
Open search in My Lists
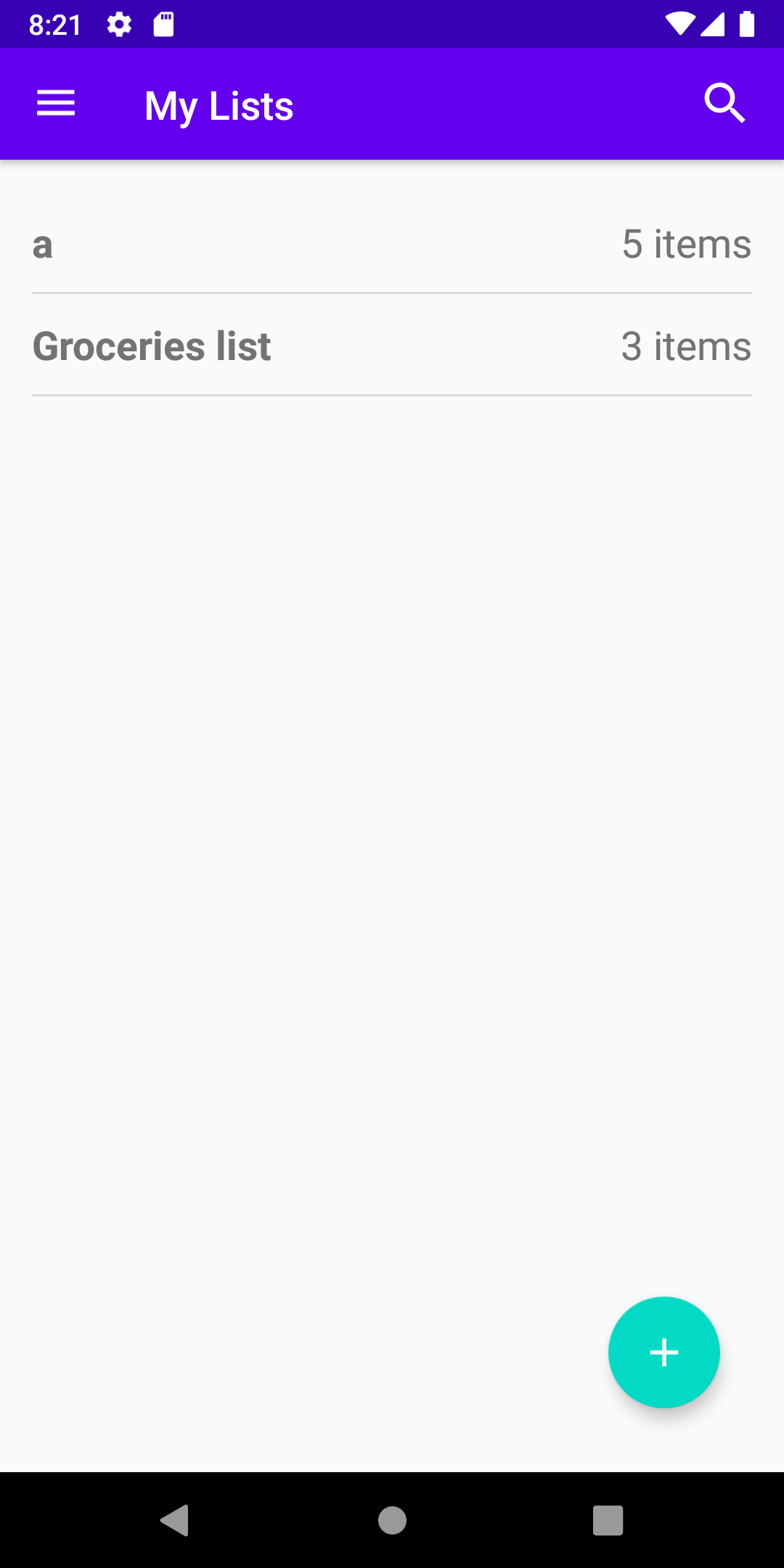point(724,104)
